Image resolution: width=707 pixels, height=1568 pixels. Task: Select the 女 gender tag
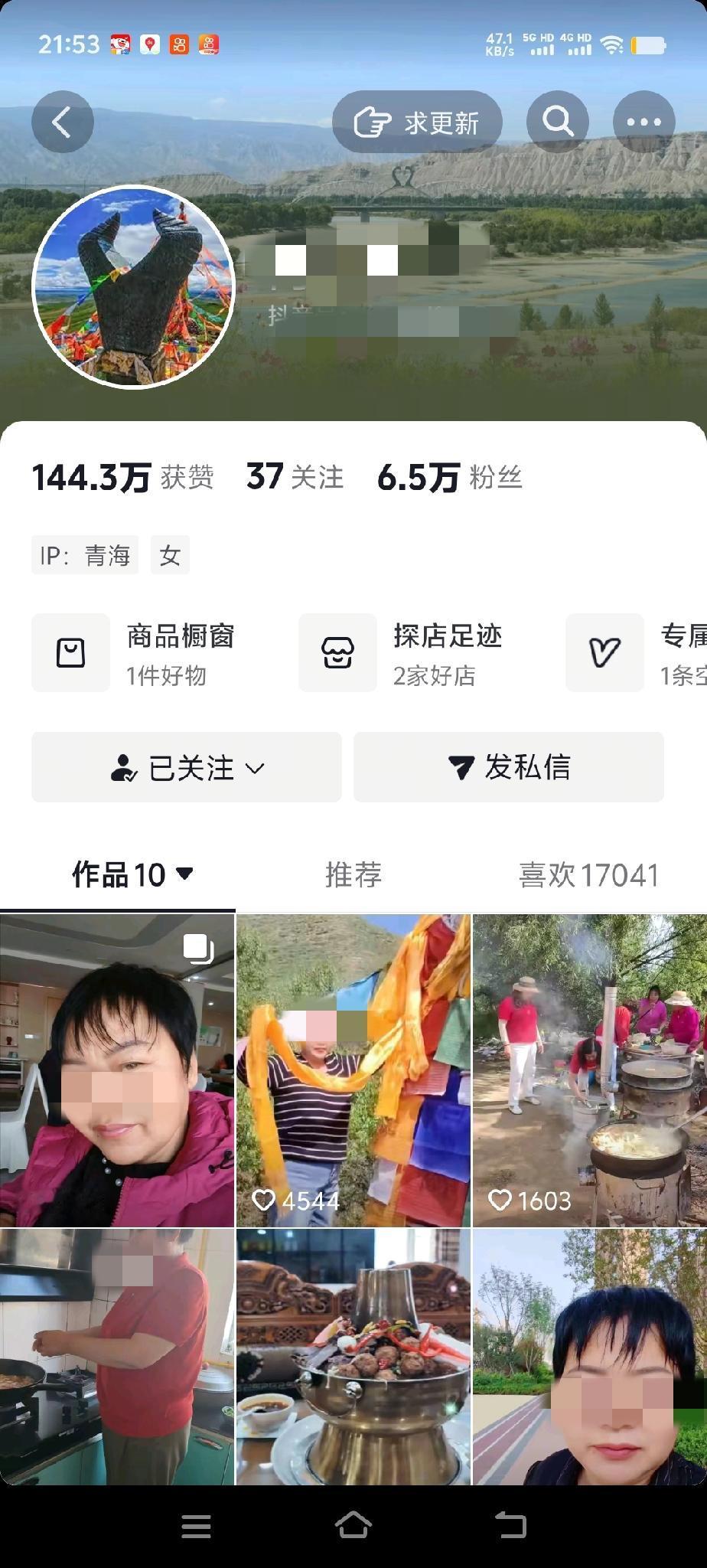click(x=170, y=554)
